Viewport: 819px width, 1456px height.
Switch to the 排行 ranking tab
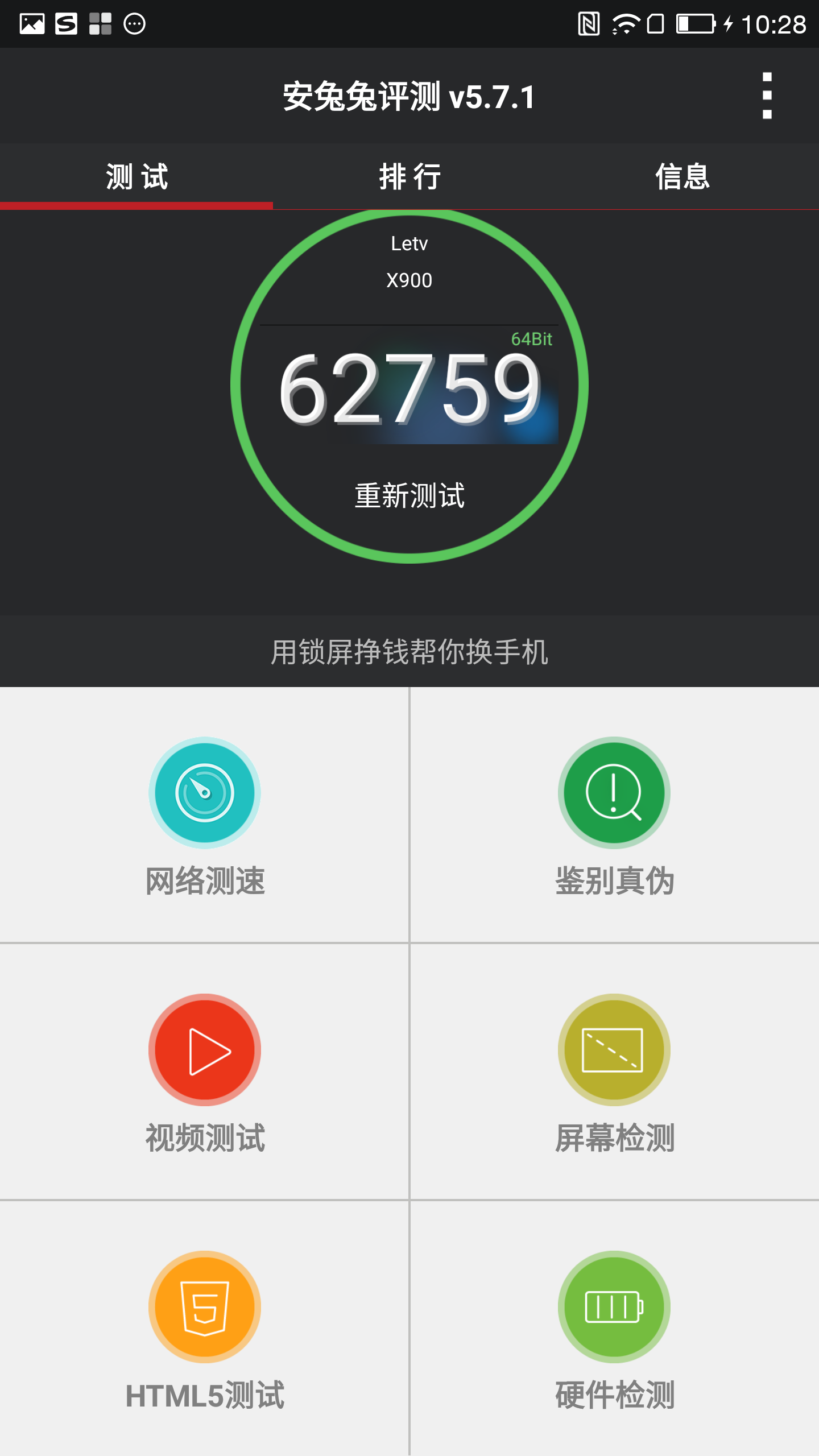409,176
